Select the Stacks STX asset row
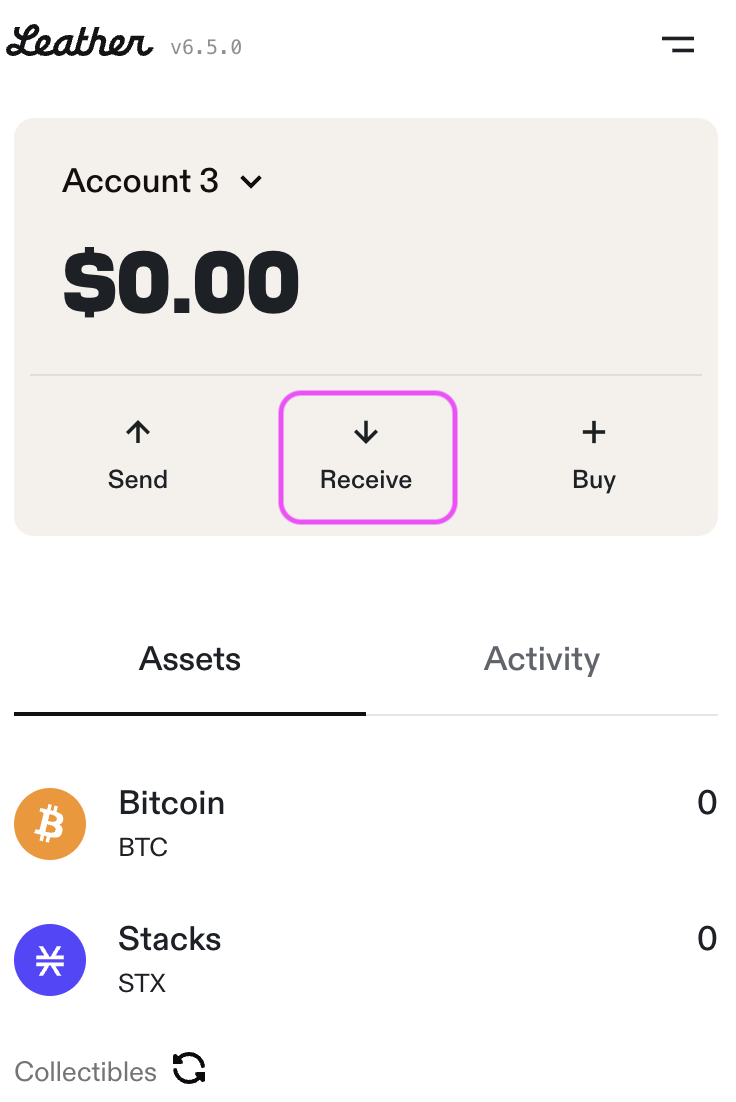 (366, 959)
